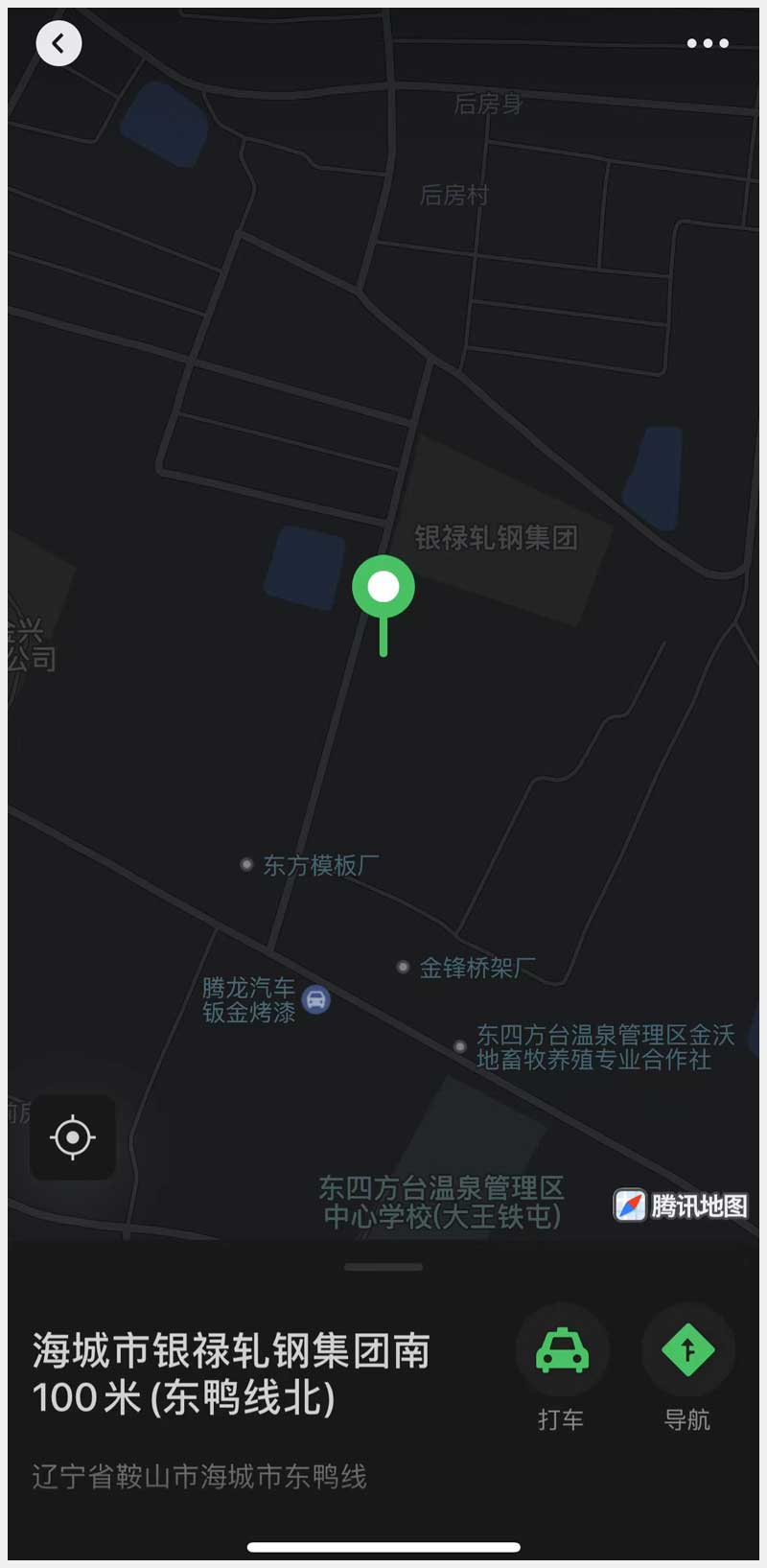Select the 金锋桥架厂 place marker
The width and height of the screenshot is (767, 1568).
[x=404, y=967]
